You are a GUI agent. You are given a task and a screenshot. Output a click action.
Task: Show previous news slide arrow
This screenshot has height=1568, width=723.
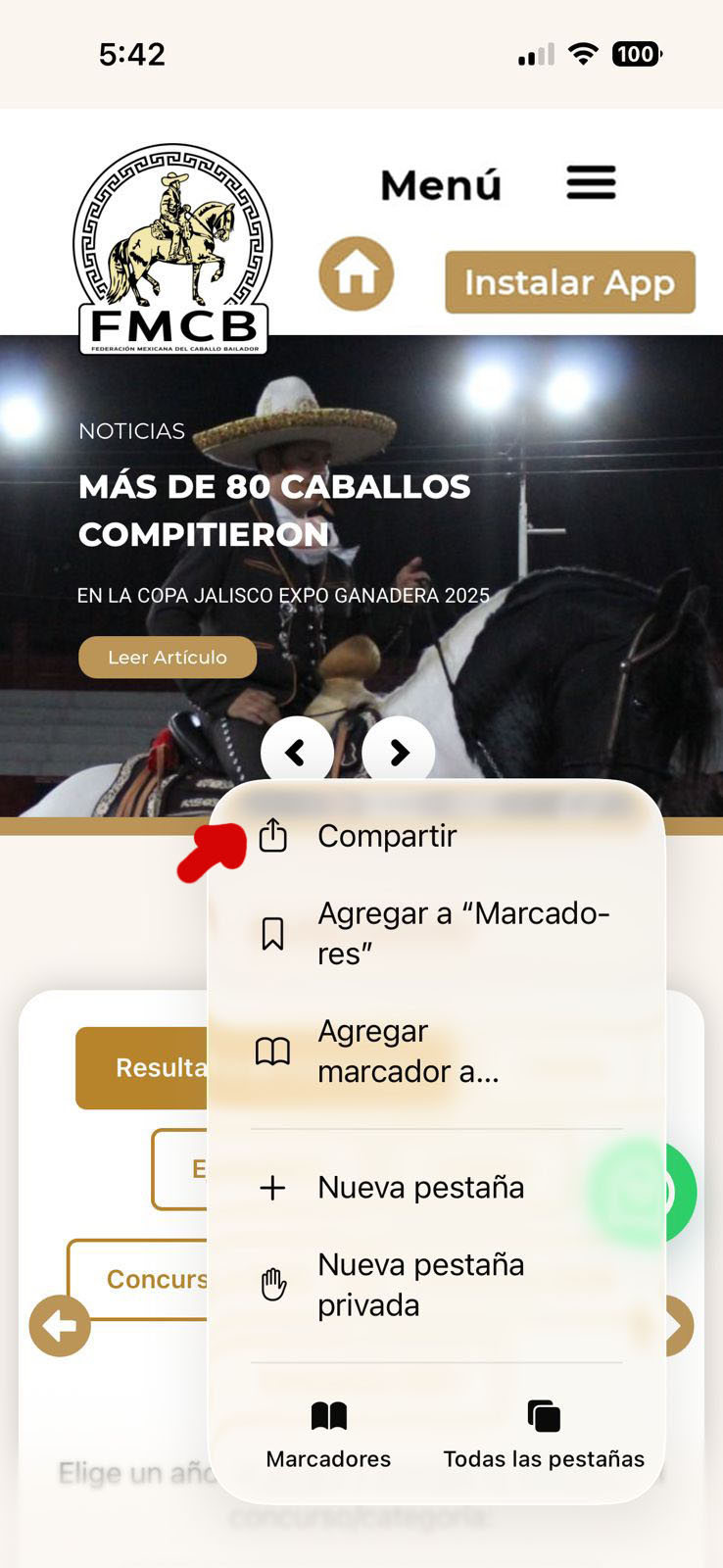pos(296,752)
